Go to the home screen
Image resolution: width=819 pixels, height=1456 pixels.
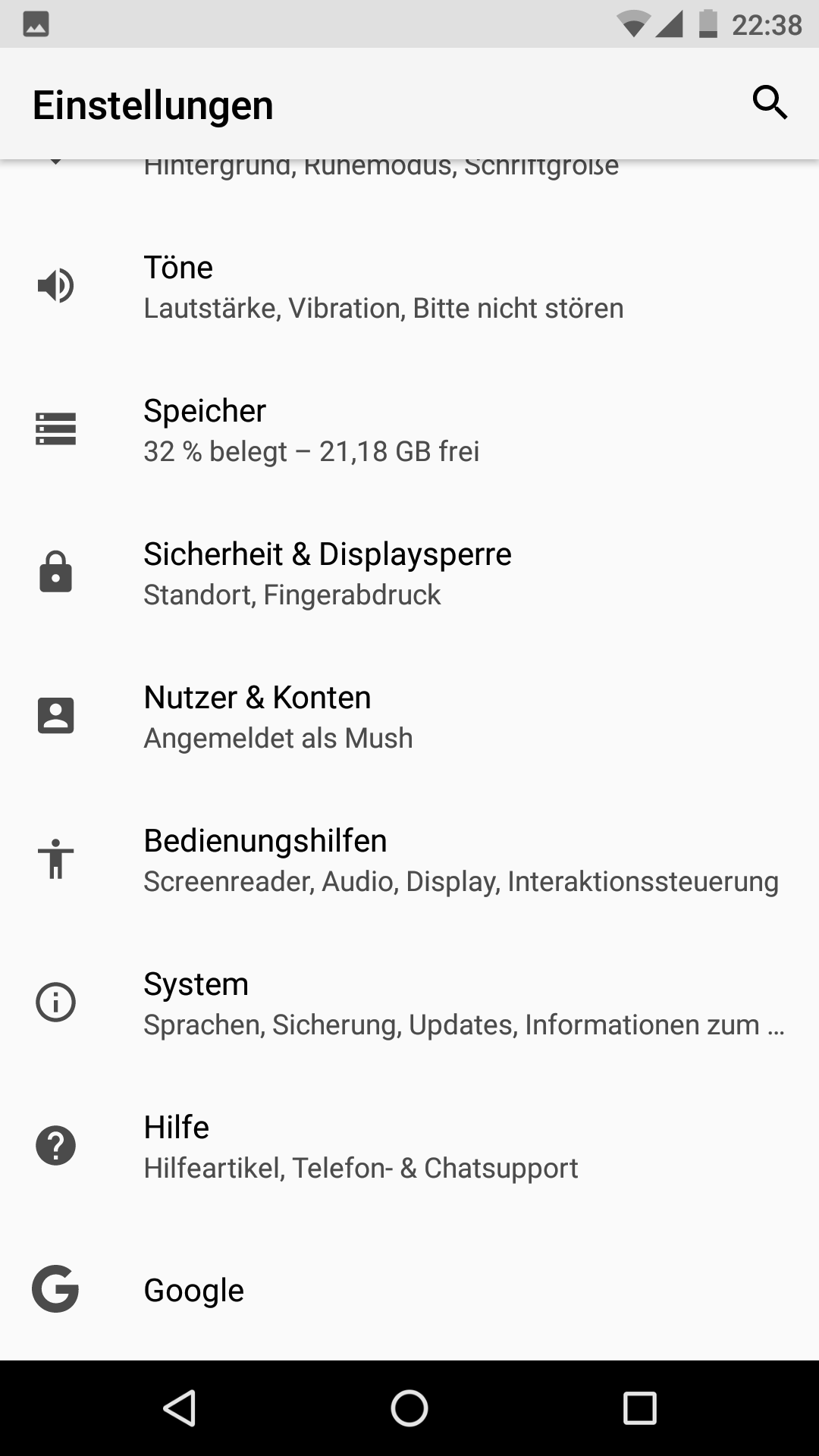click(x=409, y=1408)
